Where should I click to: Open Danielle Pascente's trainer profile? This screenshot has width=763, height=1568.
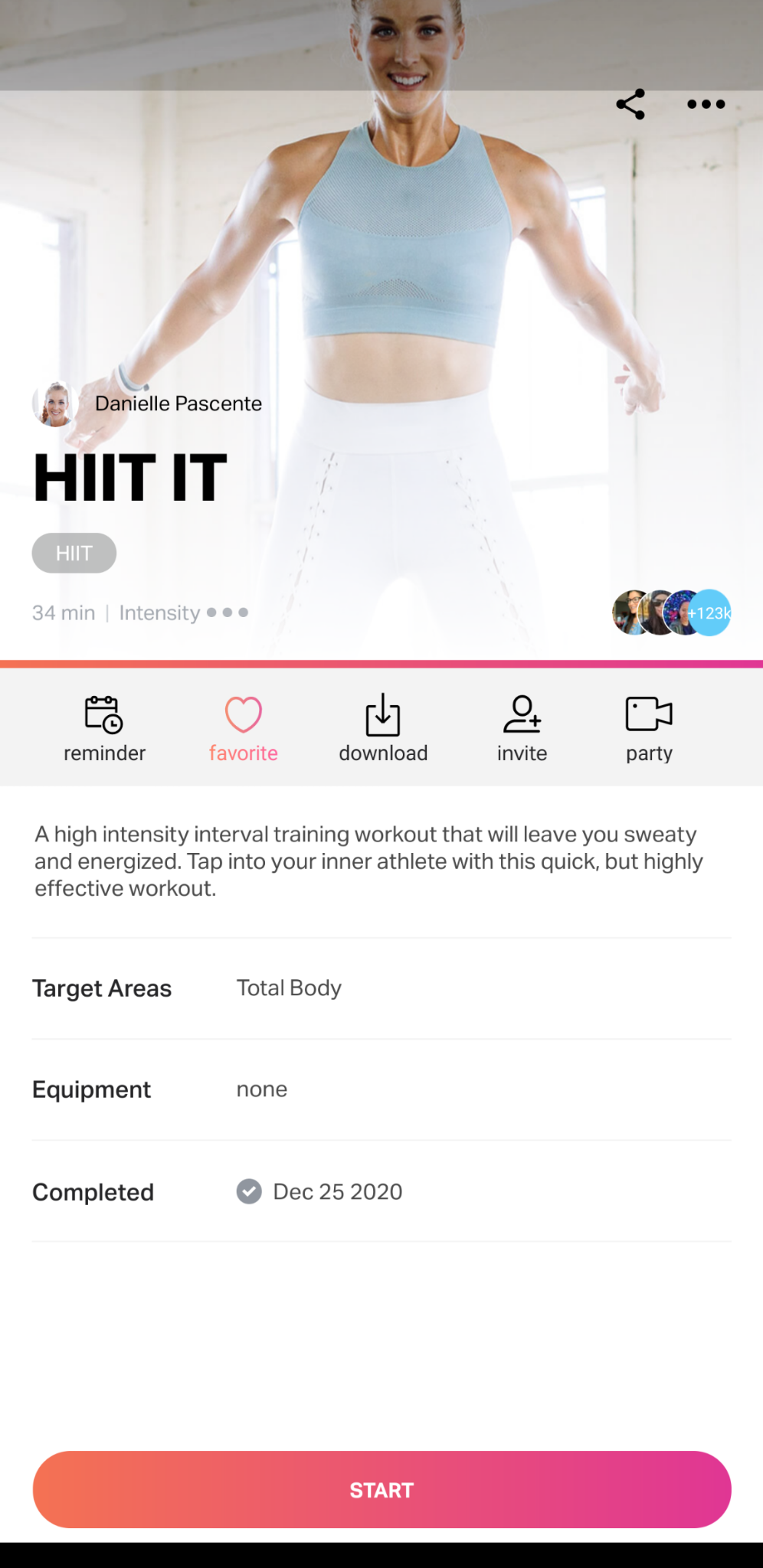point(148,403)
